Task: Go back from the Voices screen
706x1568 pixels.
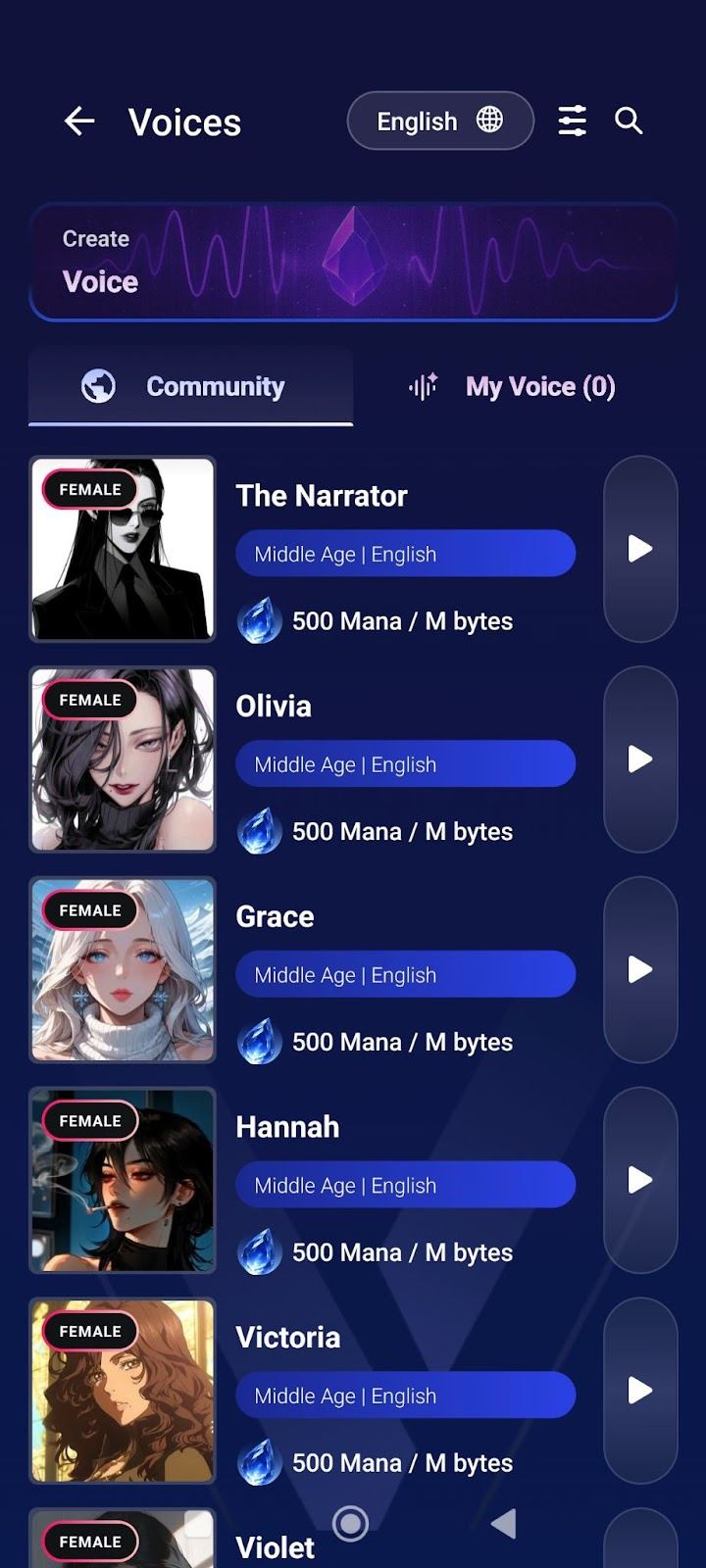Action: 79,122
